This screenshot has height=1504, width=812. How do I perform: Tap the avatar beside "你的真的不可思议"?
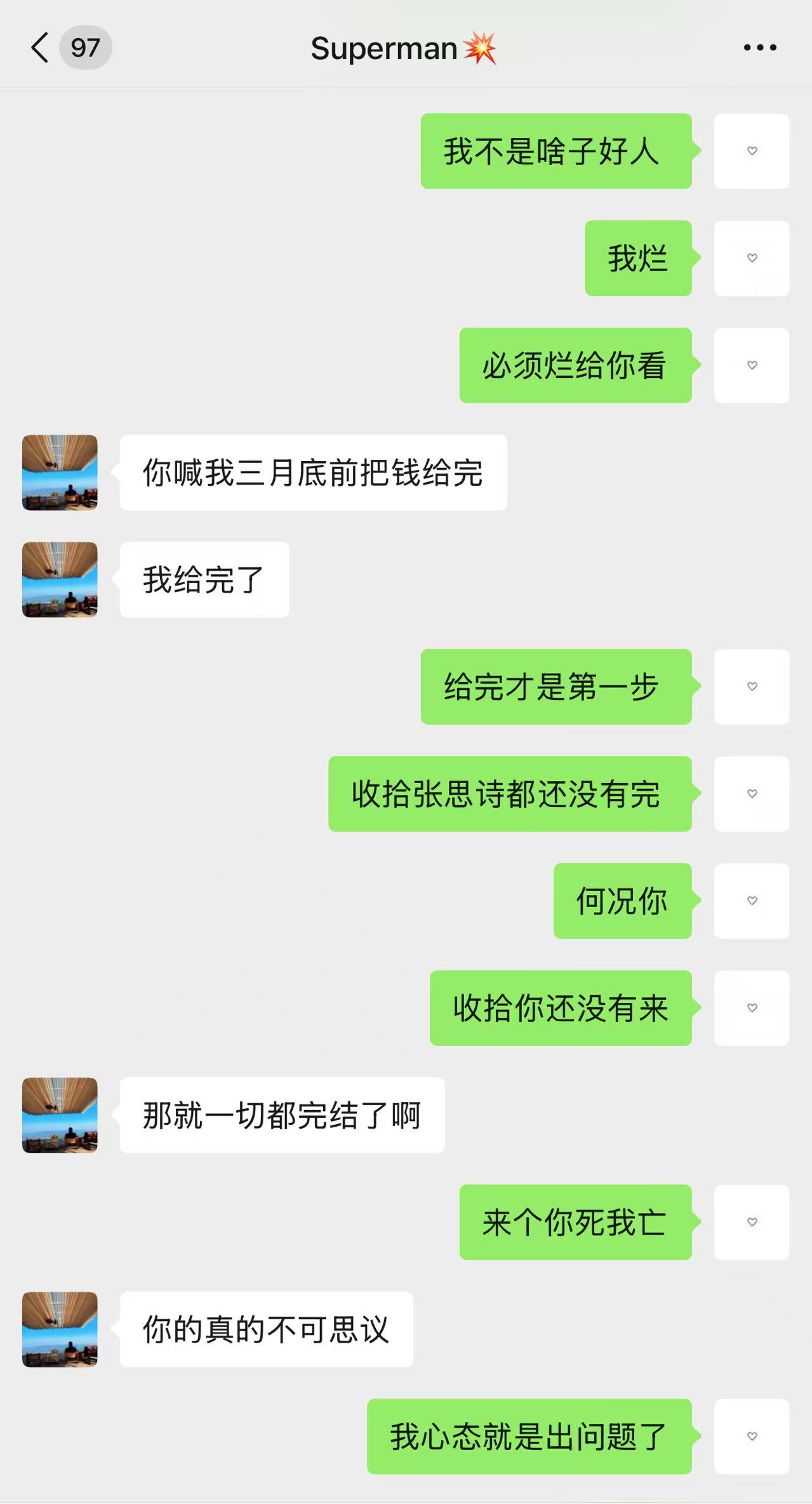click(x=60, y=1329)
